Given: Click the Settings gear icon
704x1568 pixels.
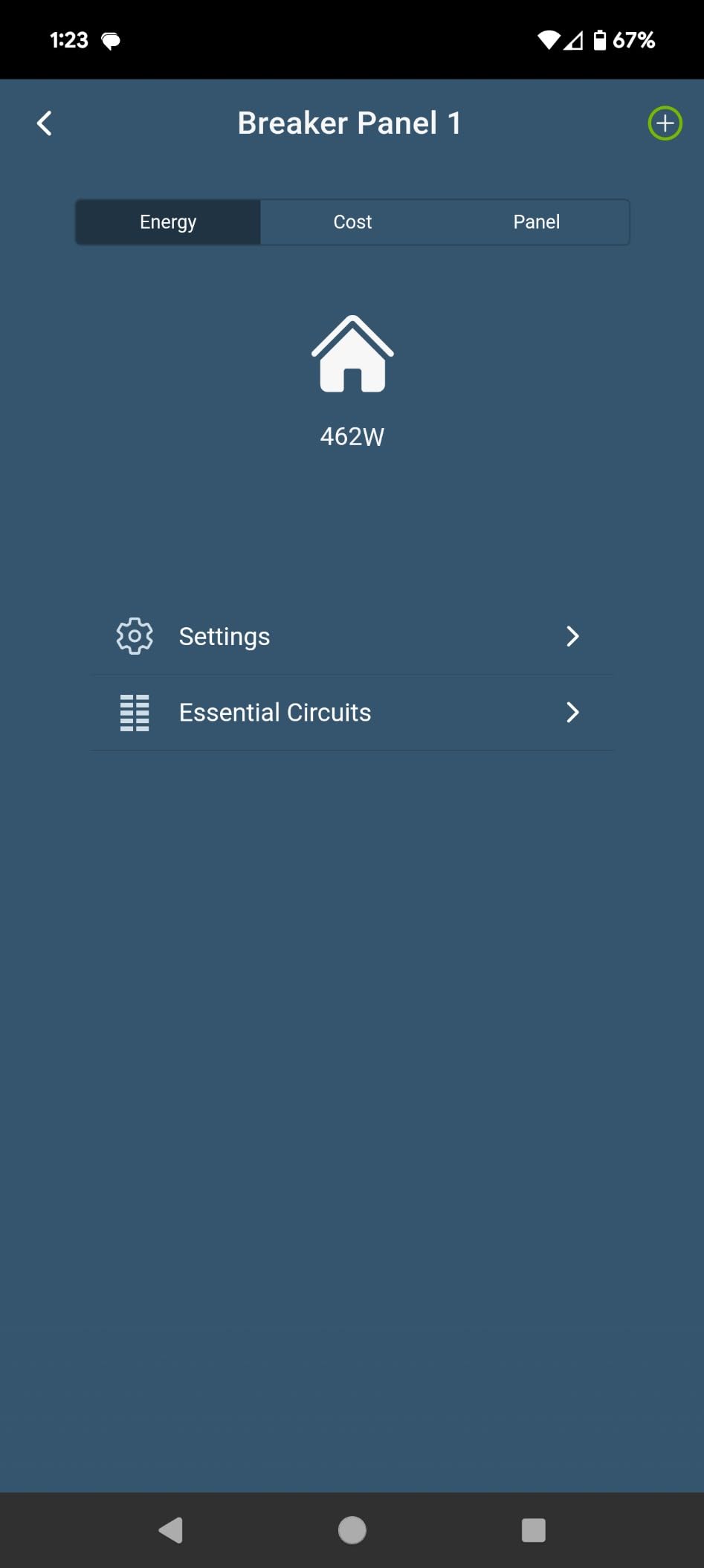Looking at the screenshot, I should (x=134, y=635).
